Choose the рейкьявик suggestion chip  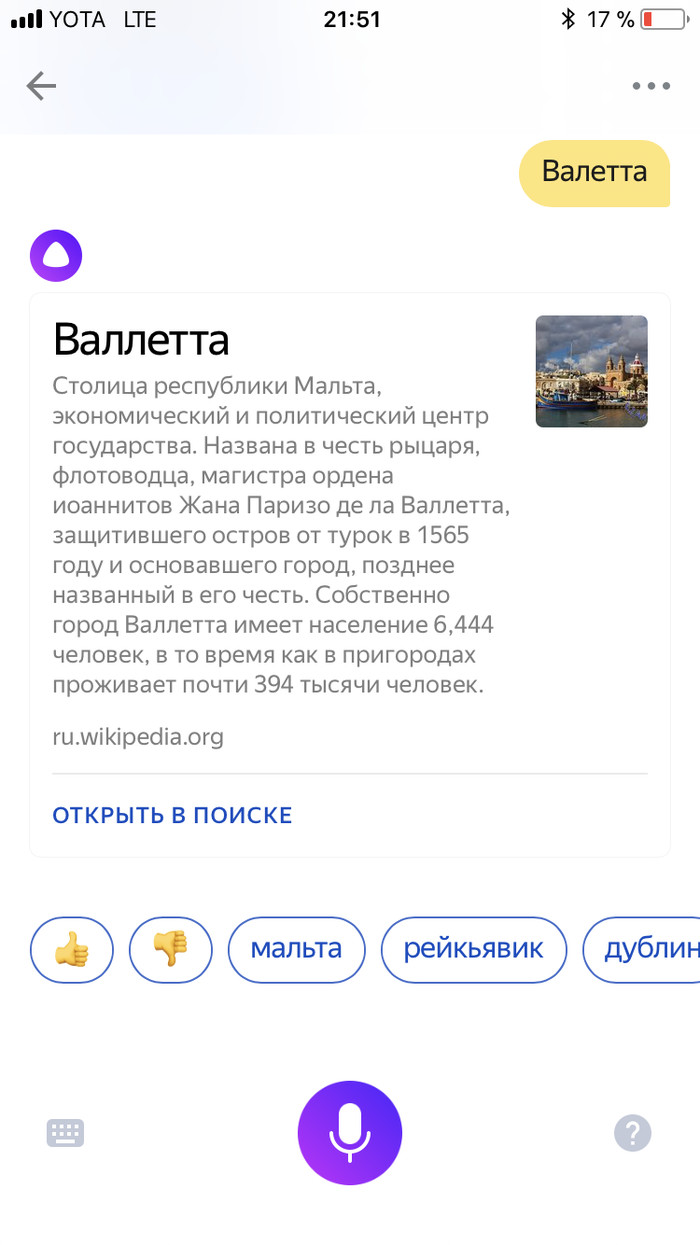(x=473, y=949)
